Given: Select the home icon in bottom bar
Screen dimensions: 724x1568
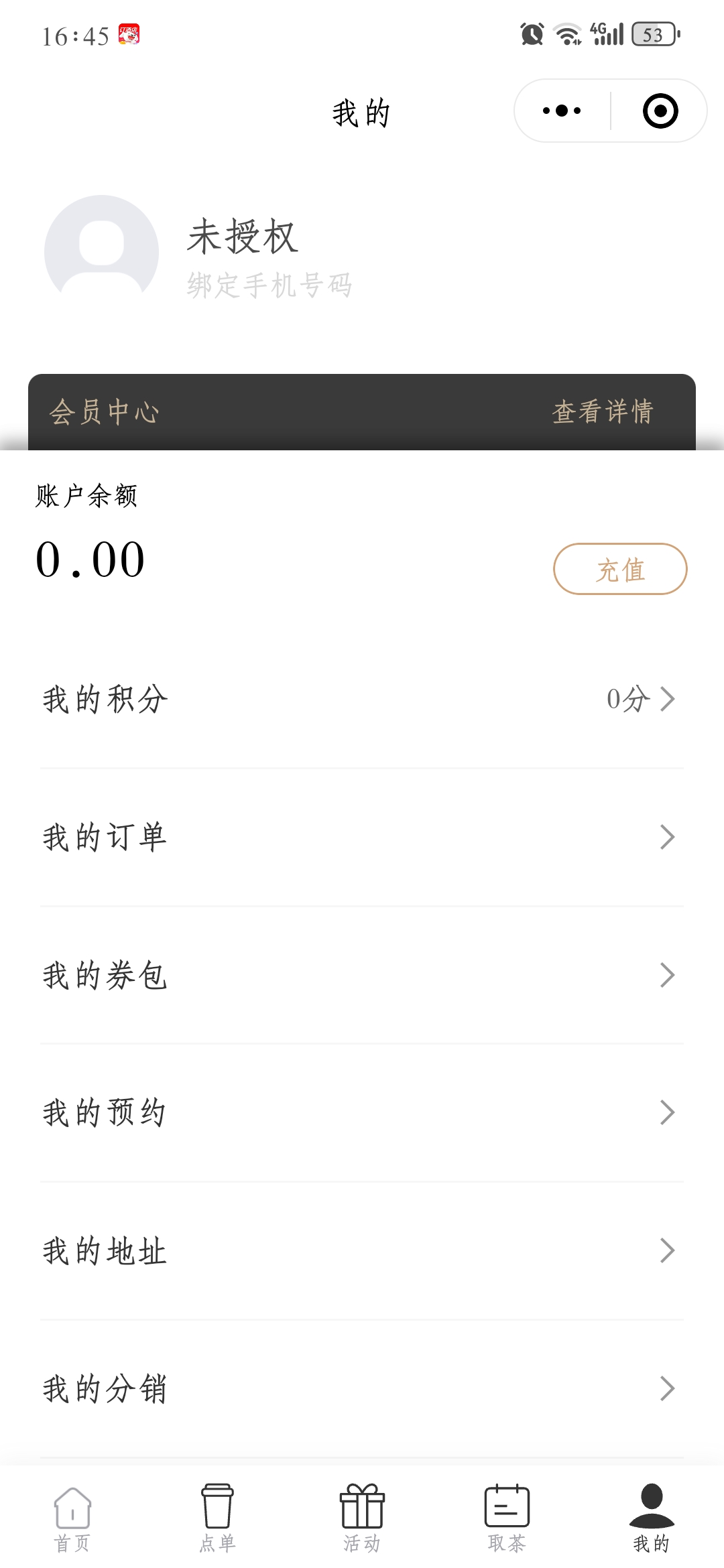Looking at the screenshot, I should (x=72, y=1511).
